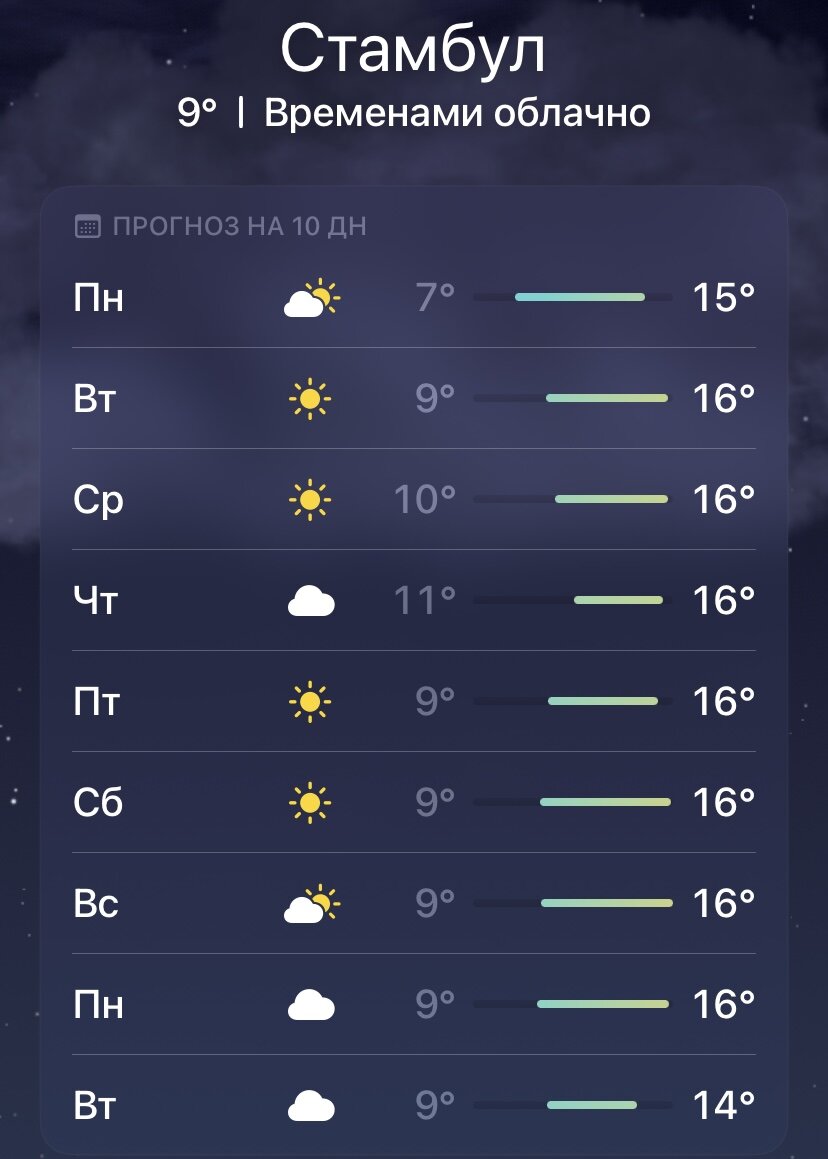This screenshot has height=1159, width=828.
Task: Click the cloud icon for Thursday
Action: pos(311,600)
